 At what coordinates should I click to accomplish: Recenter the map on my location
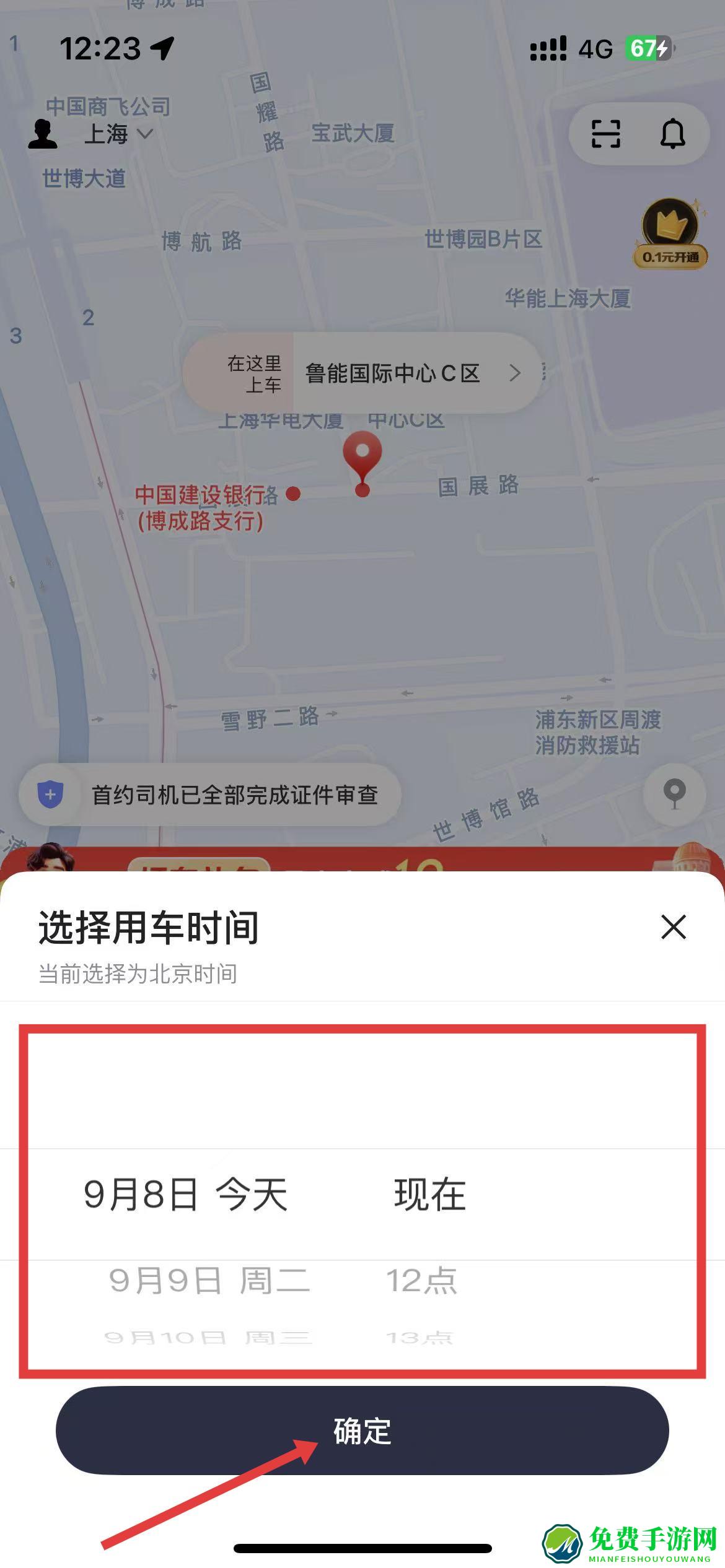(674, 793)
